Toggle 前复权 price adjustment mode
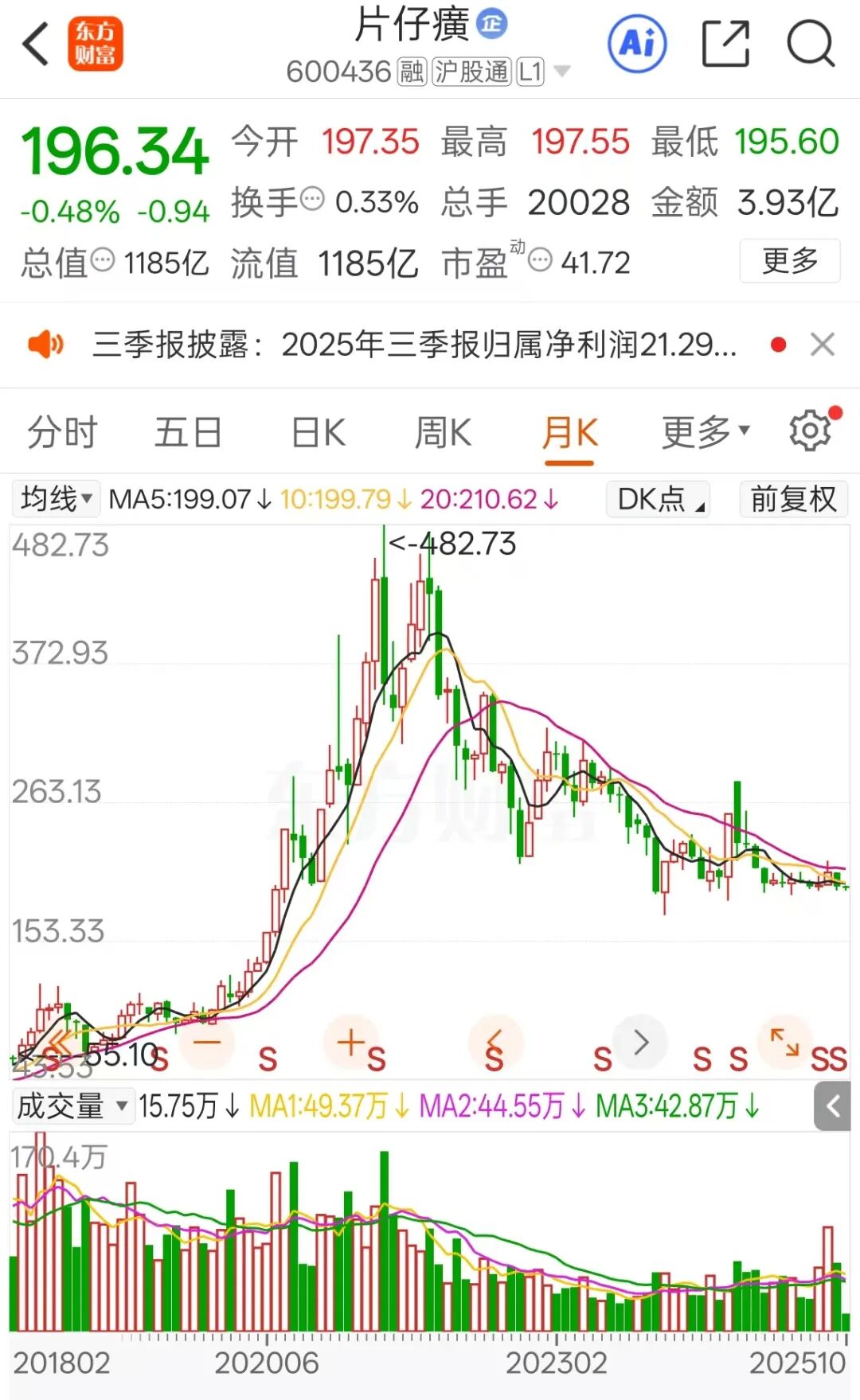The height and width of the screenshot is (1400, 860). click(792, 500)
